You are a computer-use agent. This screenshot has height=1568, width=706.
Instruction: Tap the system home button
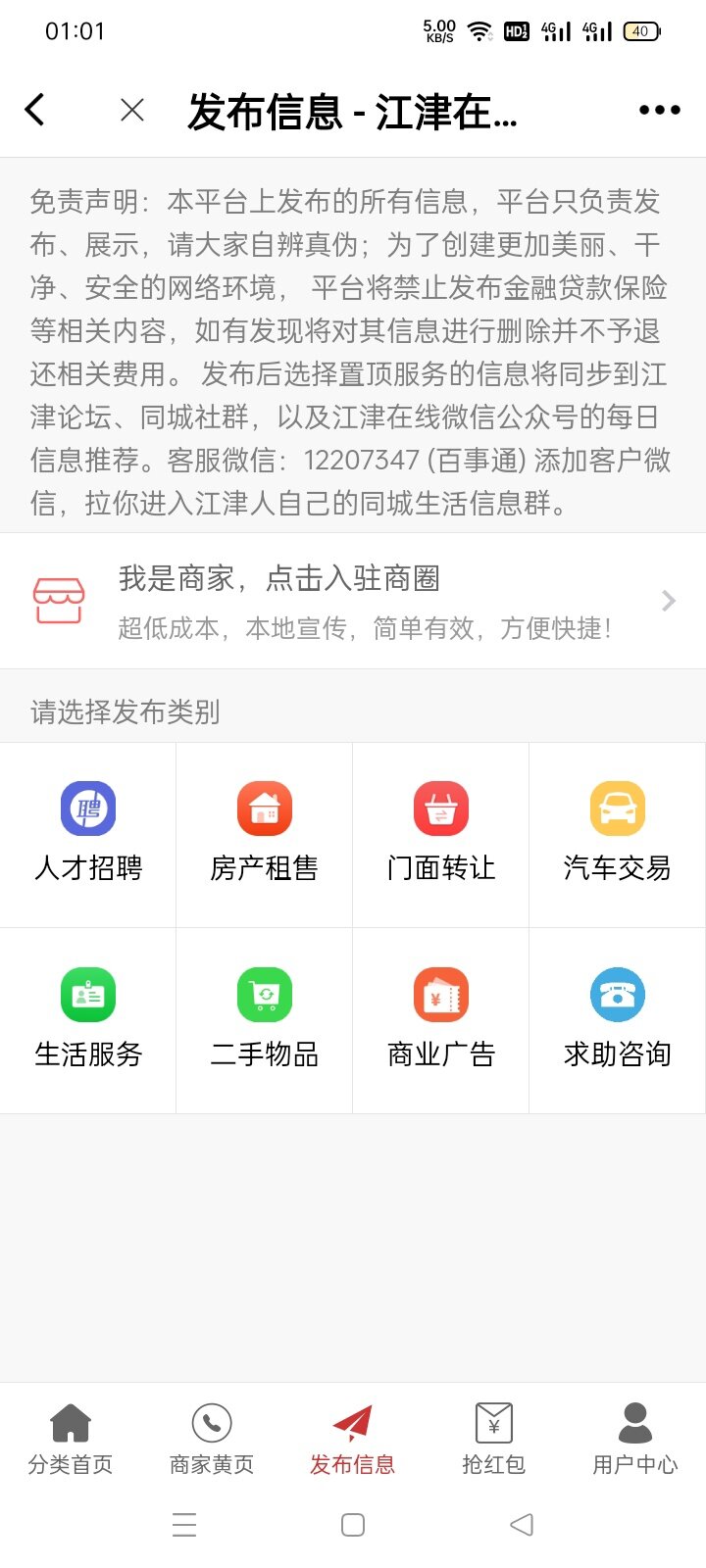pyautogui.click(x=353, y=1525)
